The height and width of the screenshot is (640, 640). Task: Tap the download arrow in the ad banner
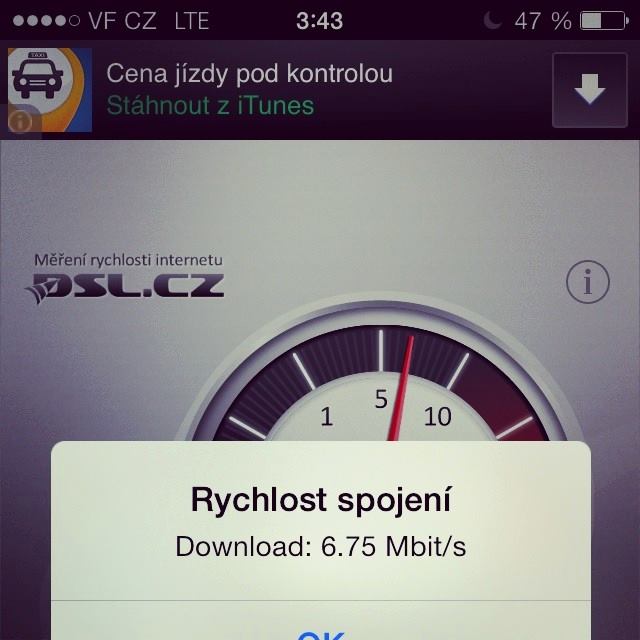click(590, 90)
